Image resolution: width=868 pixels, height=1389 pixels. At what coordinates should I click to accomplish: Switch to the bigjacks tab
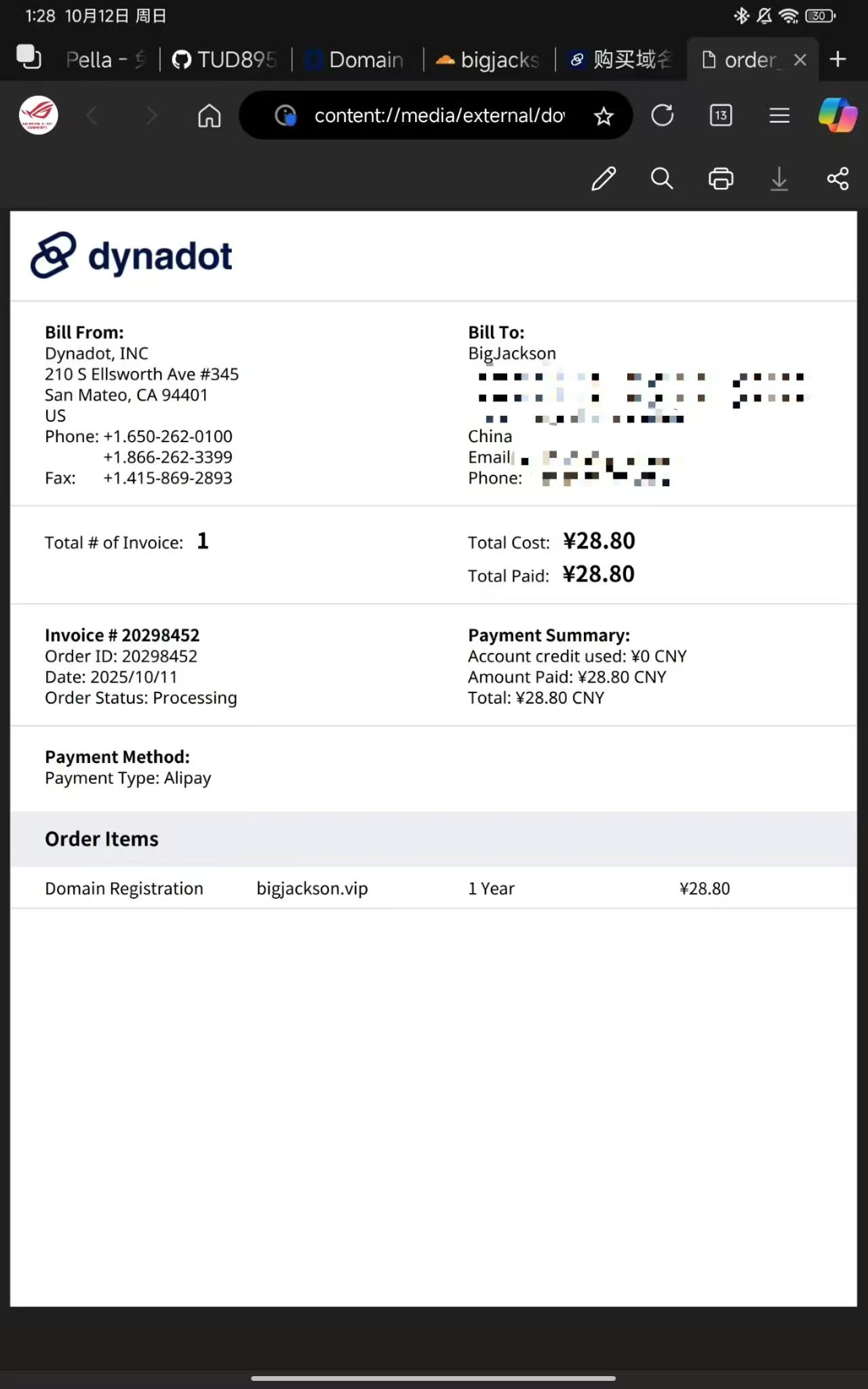click(x=488, y=60)
